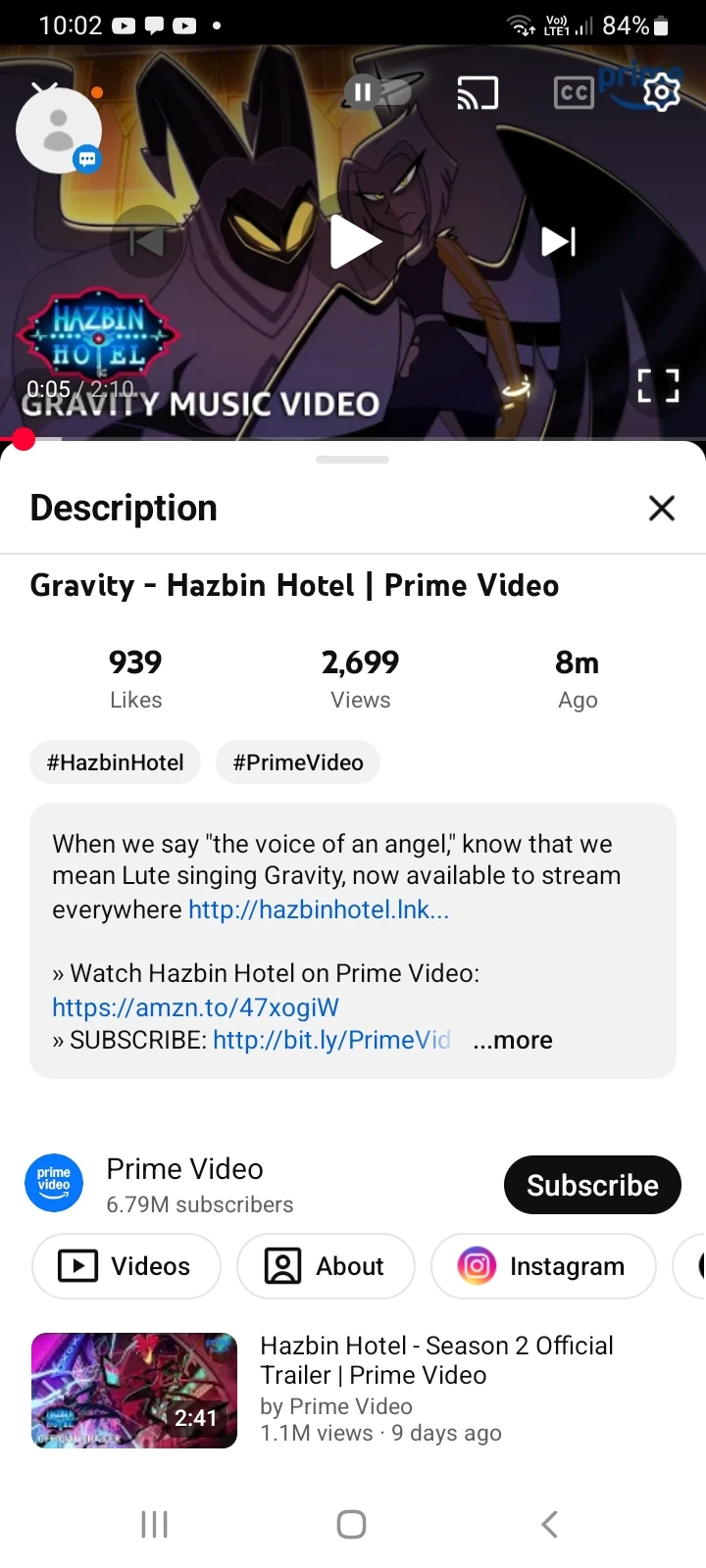Expand description with ...more
Viewport: 706px width, 1568px height.
pyautogui.click(x=513, y=1040)
